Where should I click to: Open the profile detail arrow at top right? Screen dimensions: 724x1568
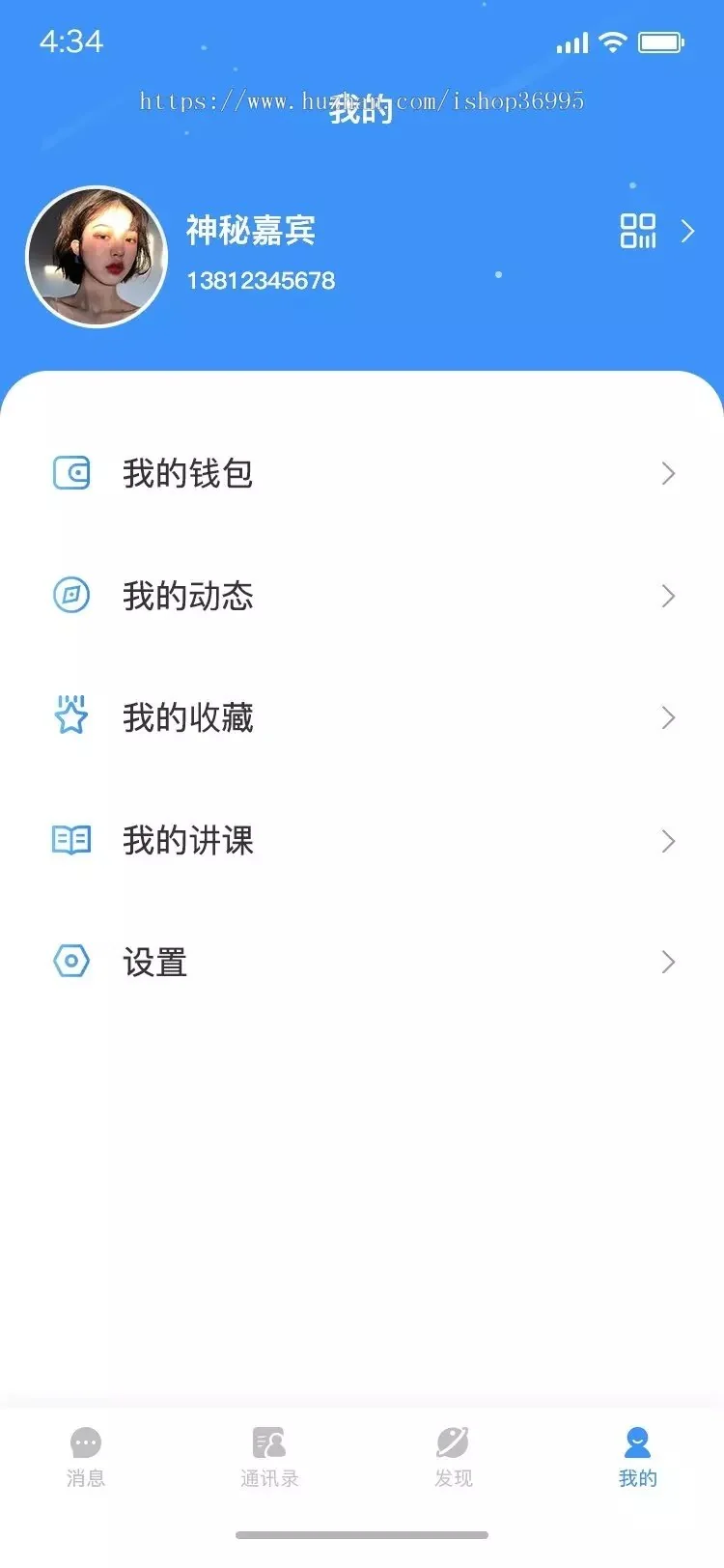click(x=687, y=232)
